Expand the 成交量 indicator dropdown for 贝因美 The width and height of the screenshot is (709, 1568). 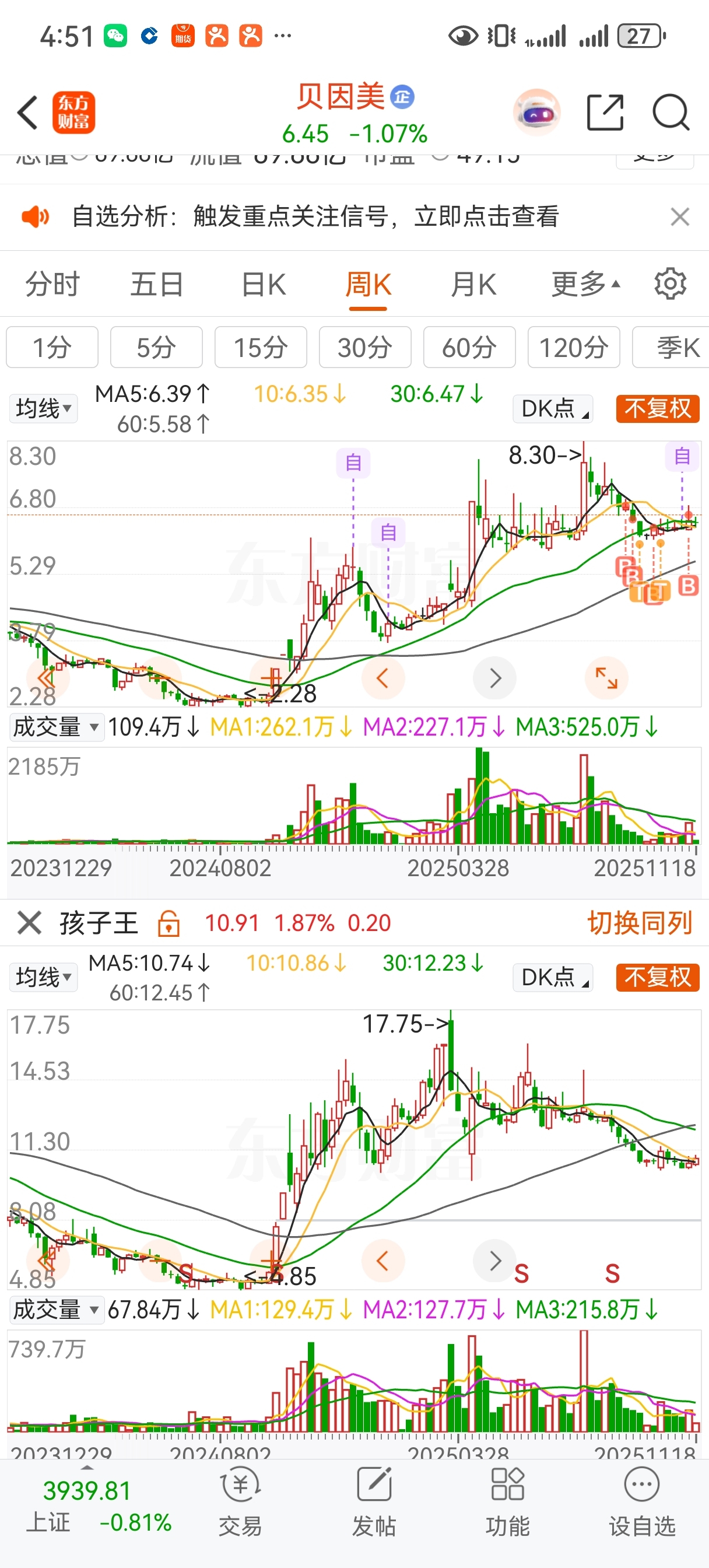(56, 727)
